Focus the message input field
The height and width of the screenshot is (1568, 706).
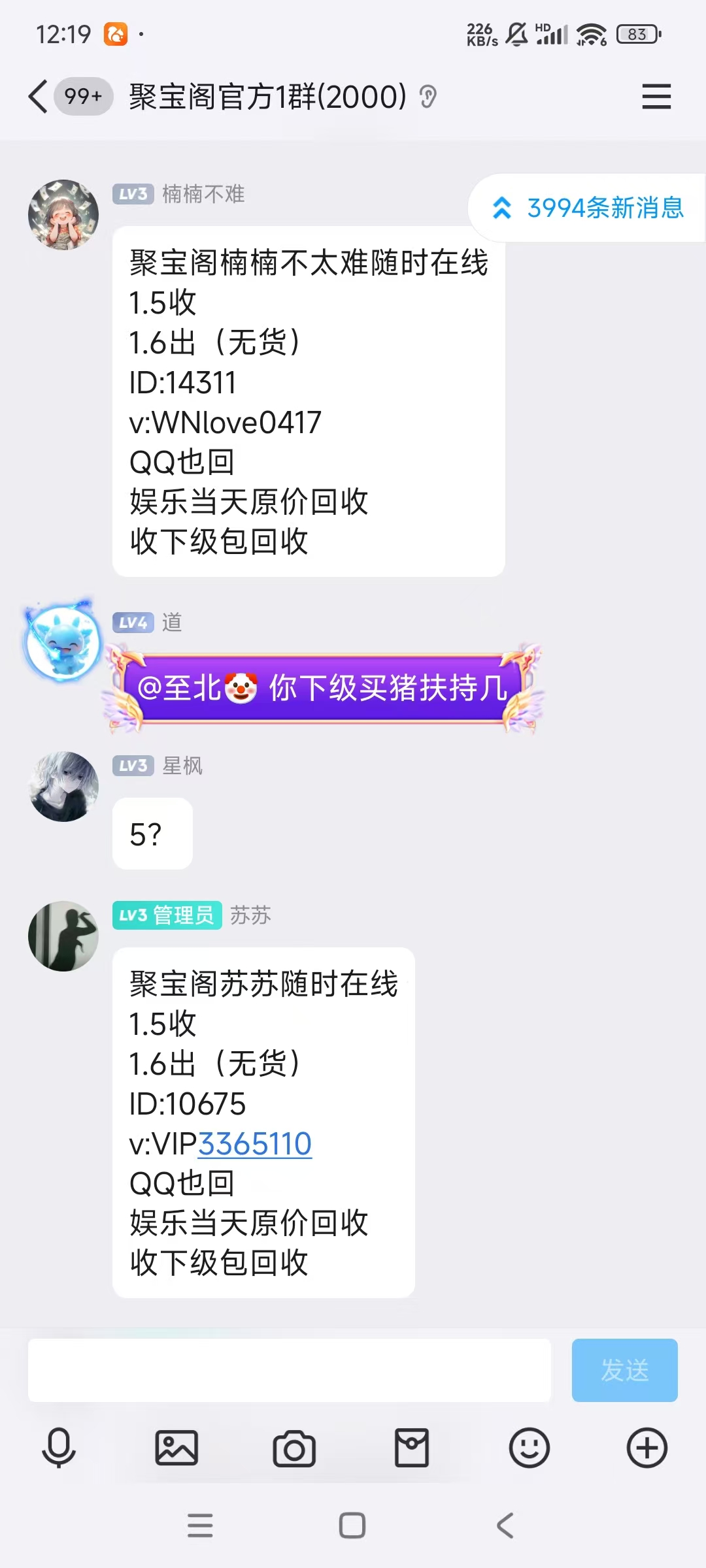point(290,1370)
